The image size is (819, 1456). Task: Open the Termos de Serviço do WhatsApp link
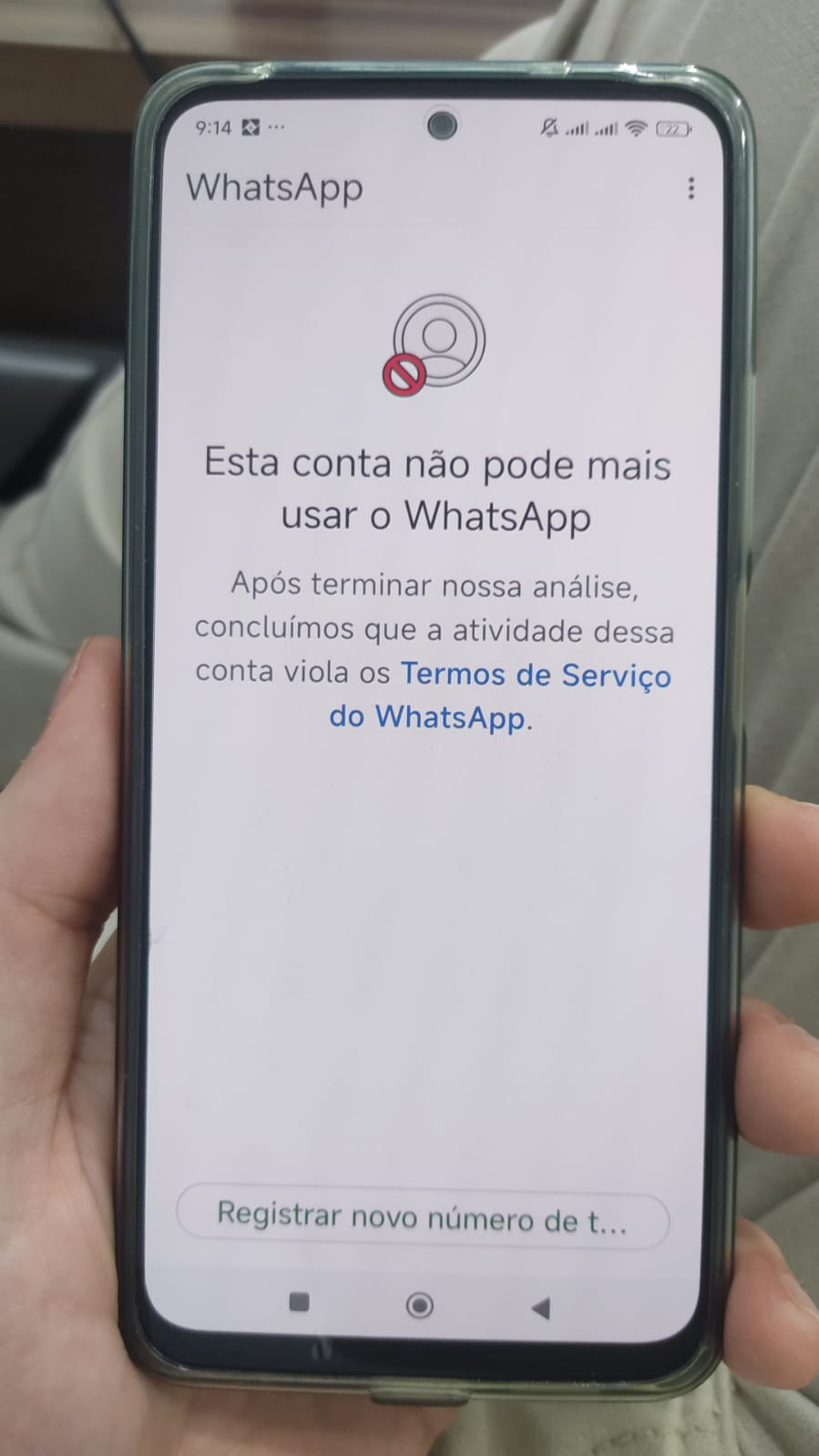coord(535,676)
